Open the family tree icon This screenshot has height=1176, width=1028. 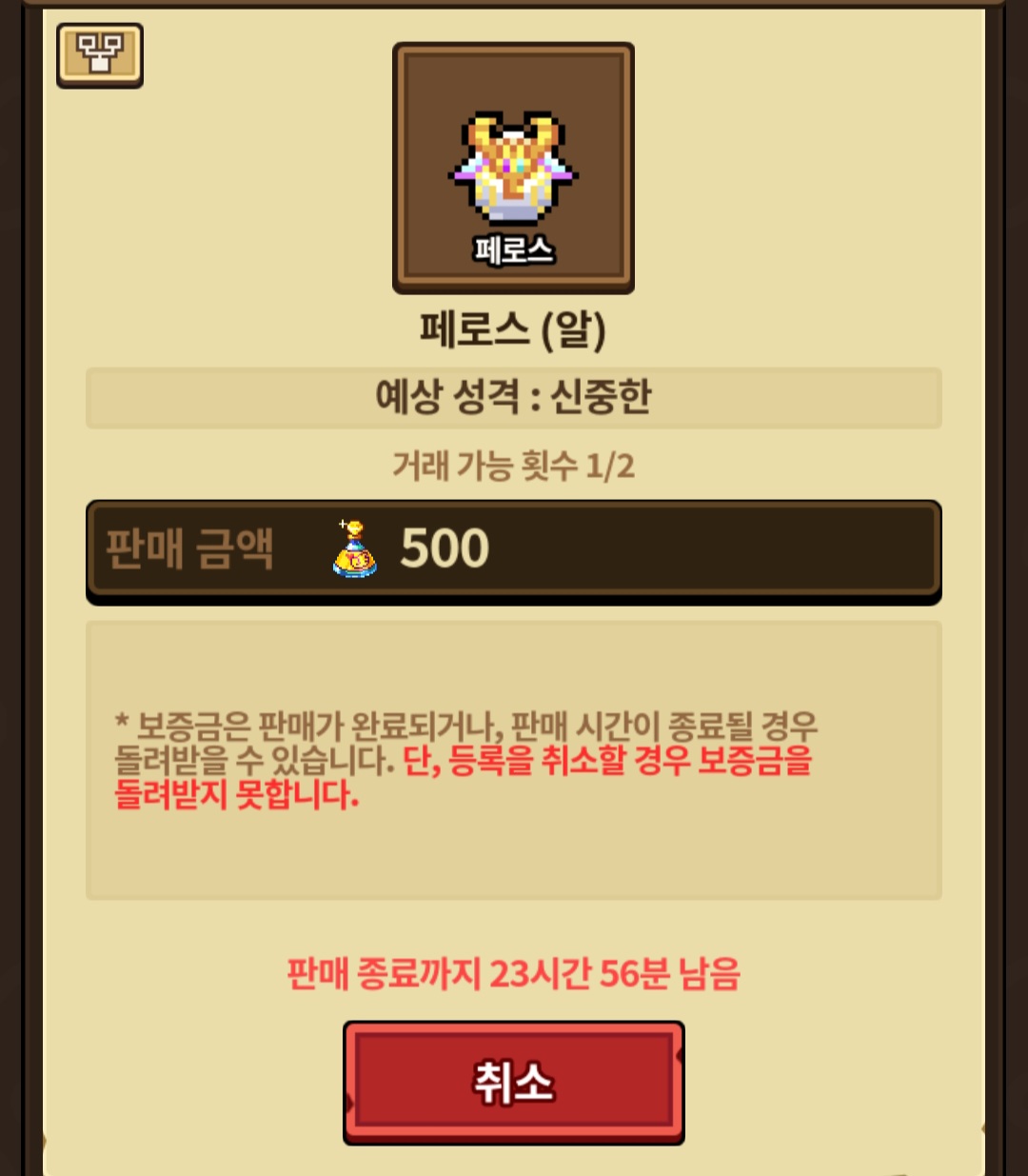click(x=100, y=55)
